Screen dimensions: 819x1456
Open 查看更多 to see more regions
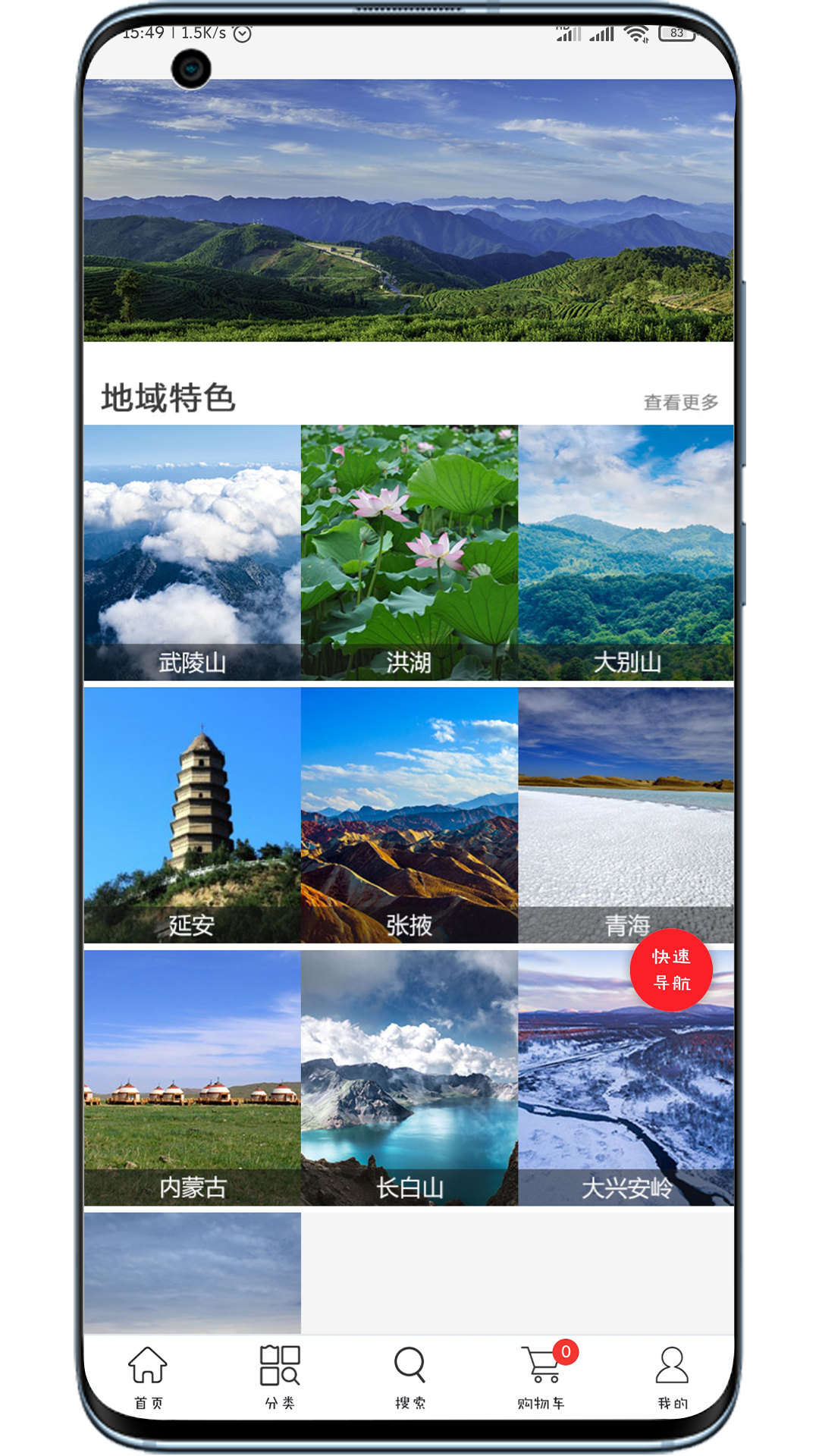coord(680,402)
